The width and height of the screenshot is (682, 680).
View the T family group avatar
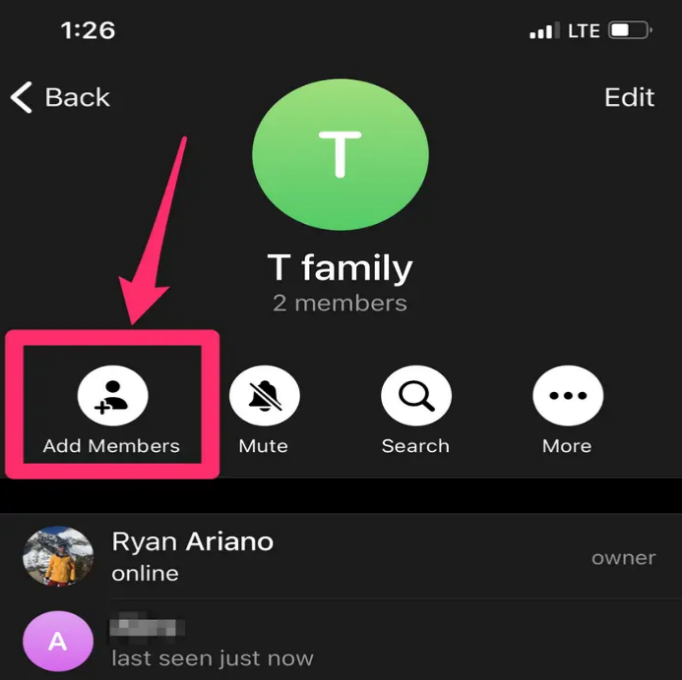coord(340,153)
